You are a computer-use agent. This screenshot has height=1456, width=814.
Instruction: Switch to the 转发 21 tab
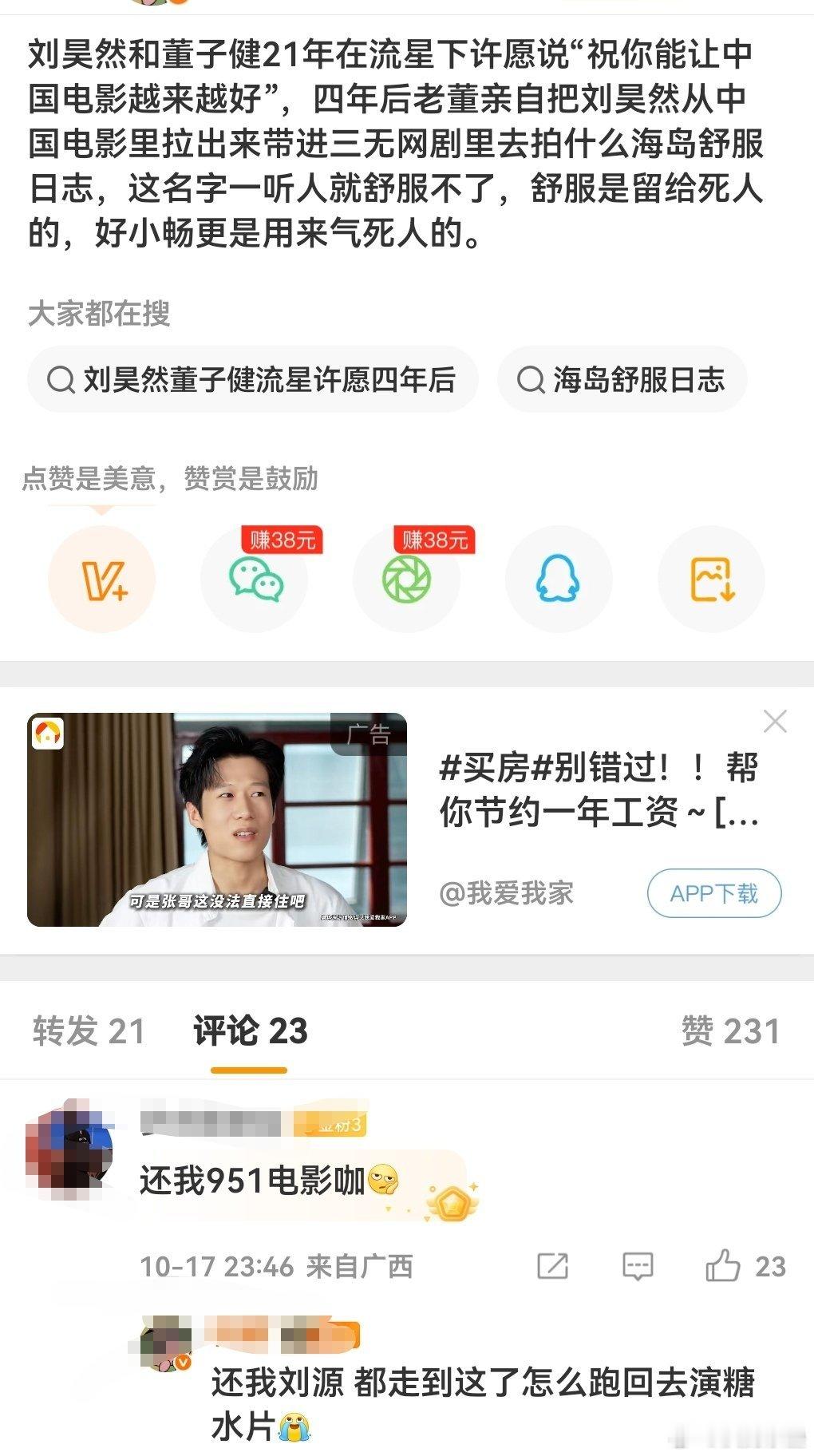coord(89,1031)
